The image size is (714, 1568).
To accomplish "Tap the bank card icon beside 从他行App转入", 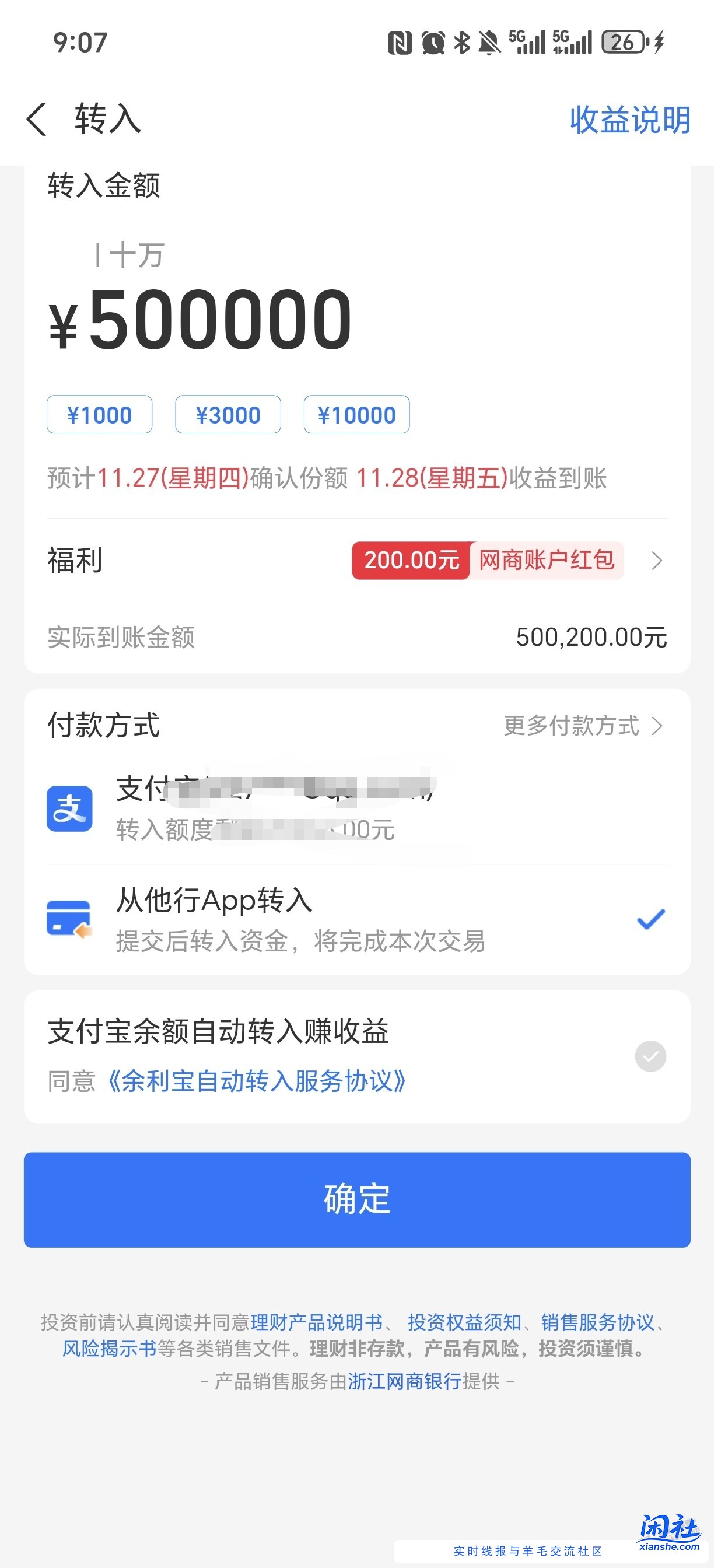I will [68, 921].
